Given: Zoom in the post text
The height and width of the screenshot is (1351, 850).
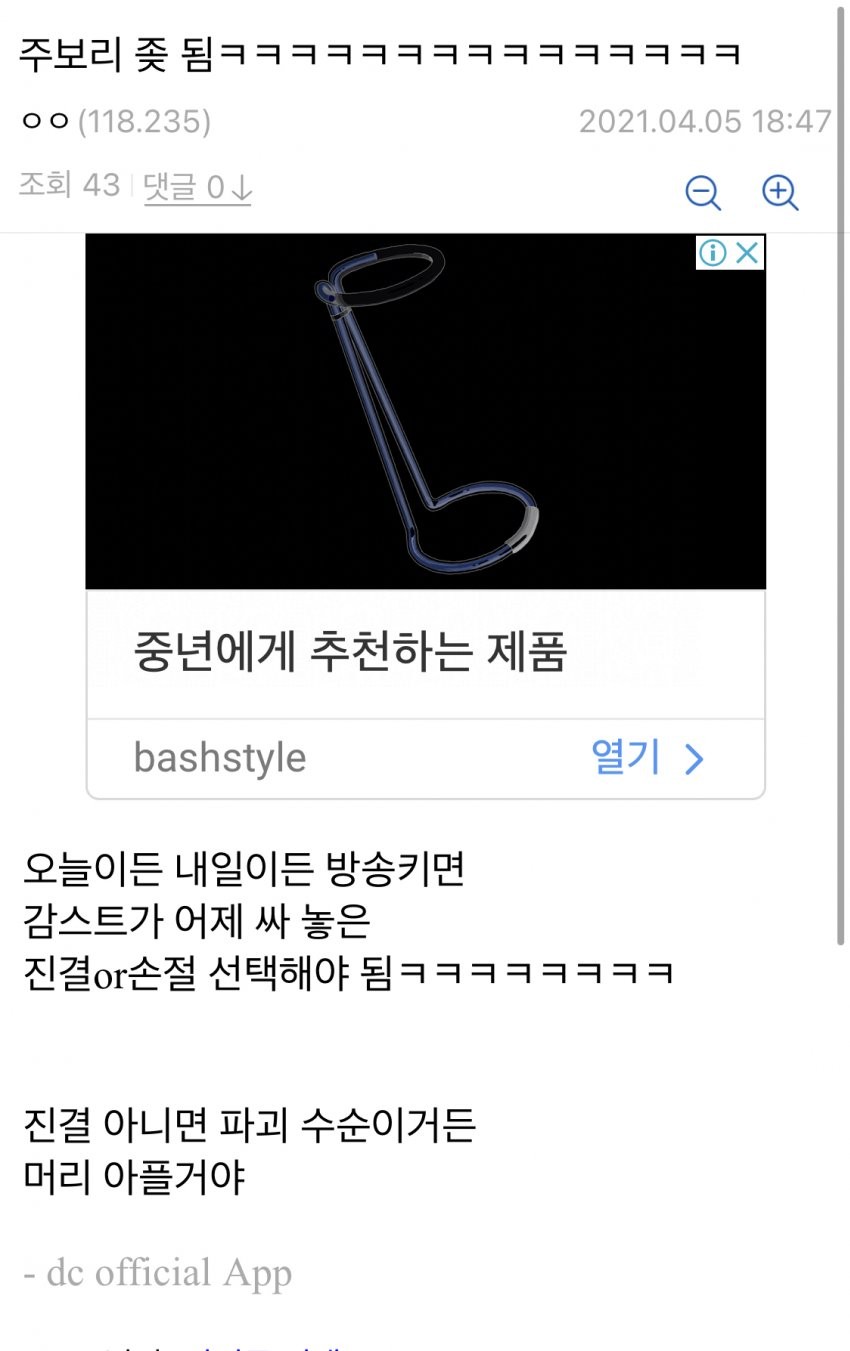Looking at the screenshot, I should click(x=780, y=192).
